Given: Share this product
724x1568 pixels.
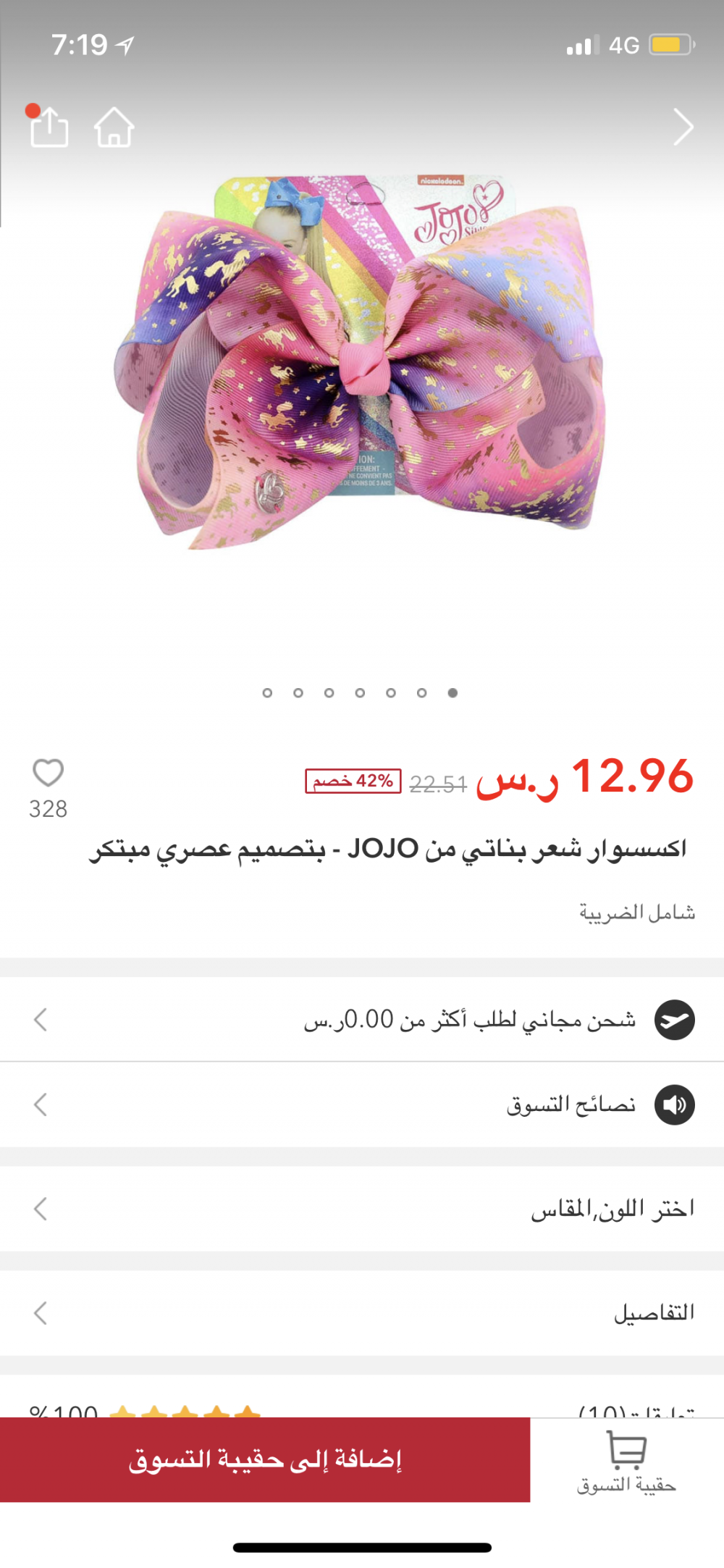Looking at the screenshot, I should (x=49, y=128).
